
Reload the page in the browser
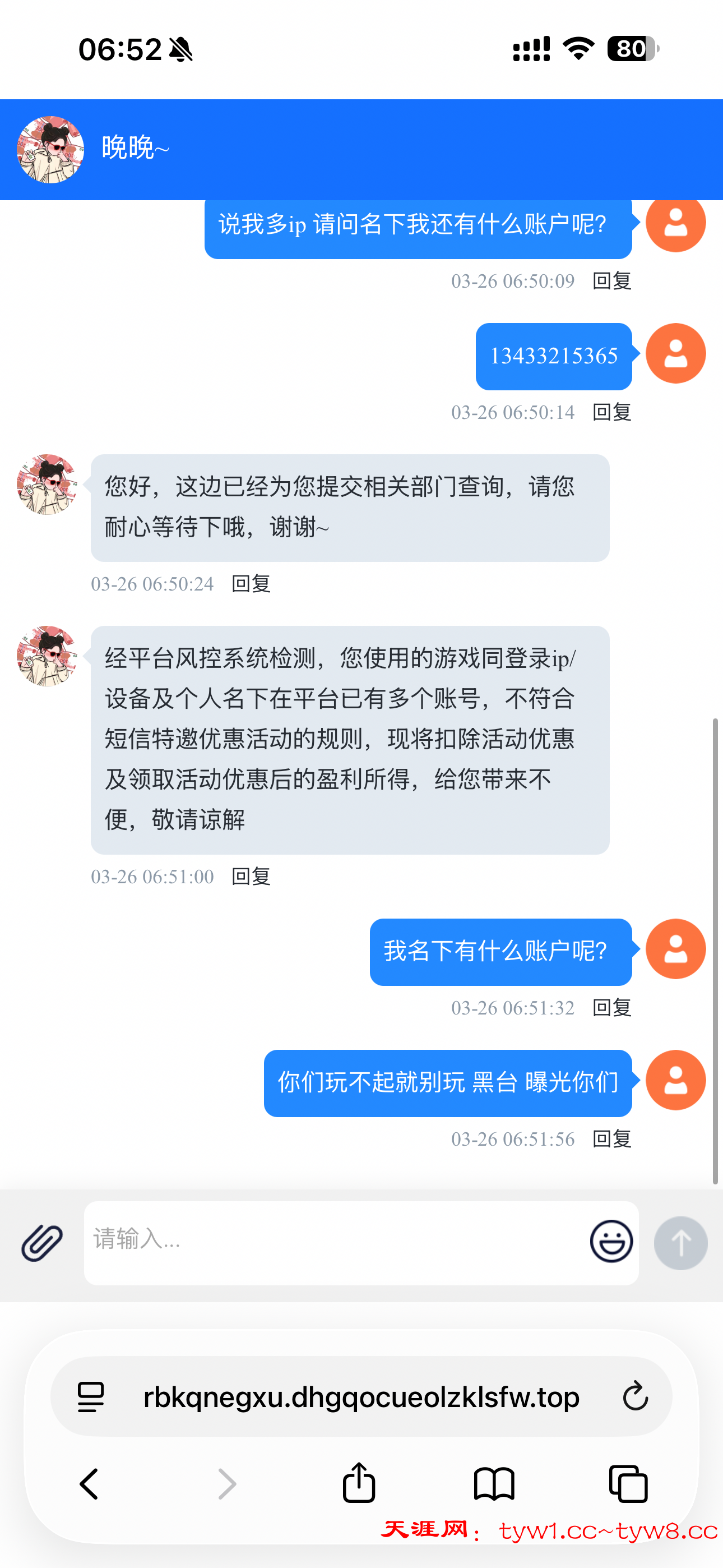tap(635, 1396)
